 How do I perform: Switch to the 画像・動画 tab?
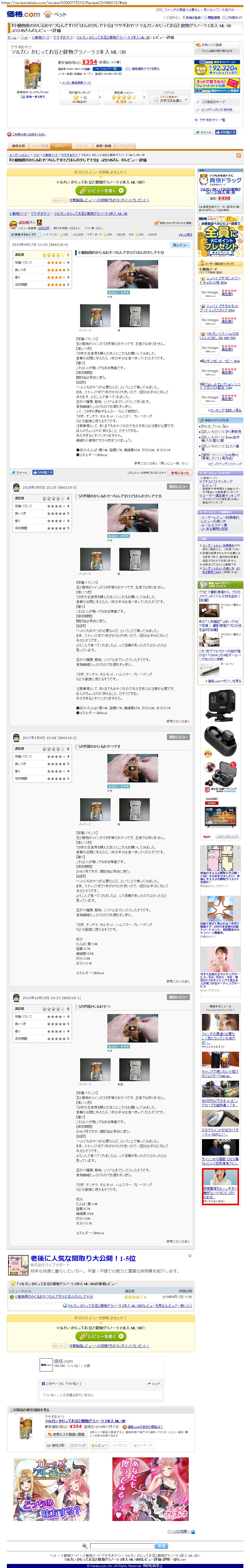[x=103, y=146]
